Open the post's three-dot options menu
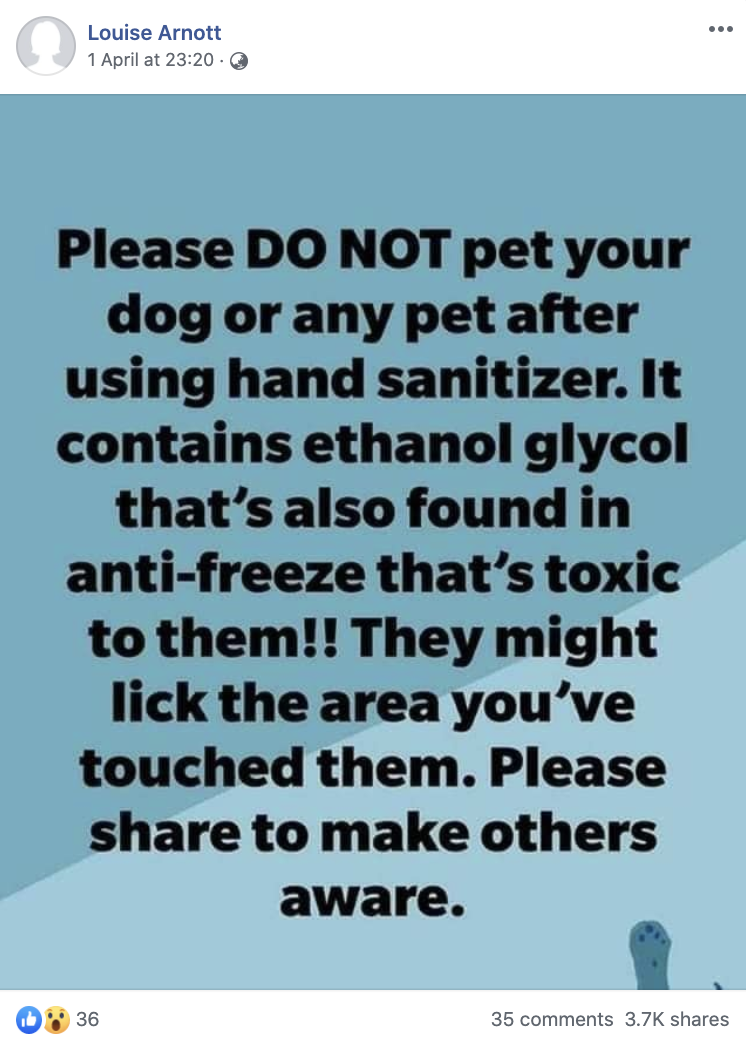746x1050 pixels. click(x=720, y=29)
